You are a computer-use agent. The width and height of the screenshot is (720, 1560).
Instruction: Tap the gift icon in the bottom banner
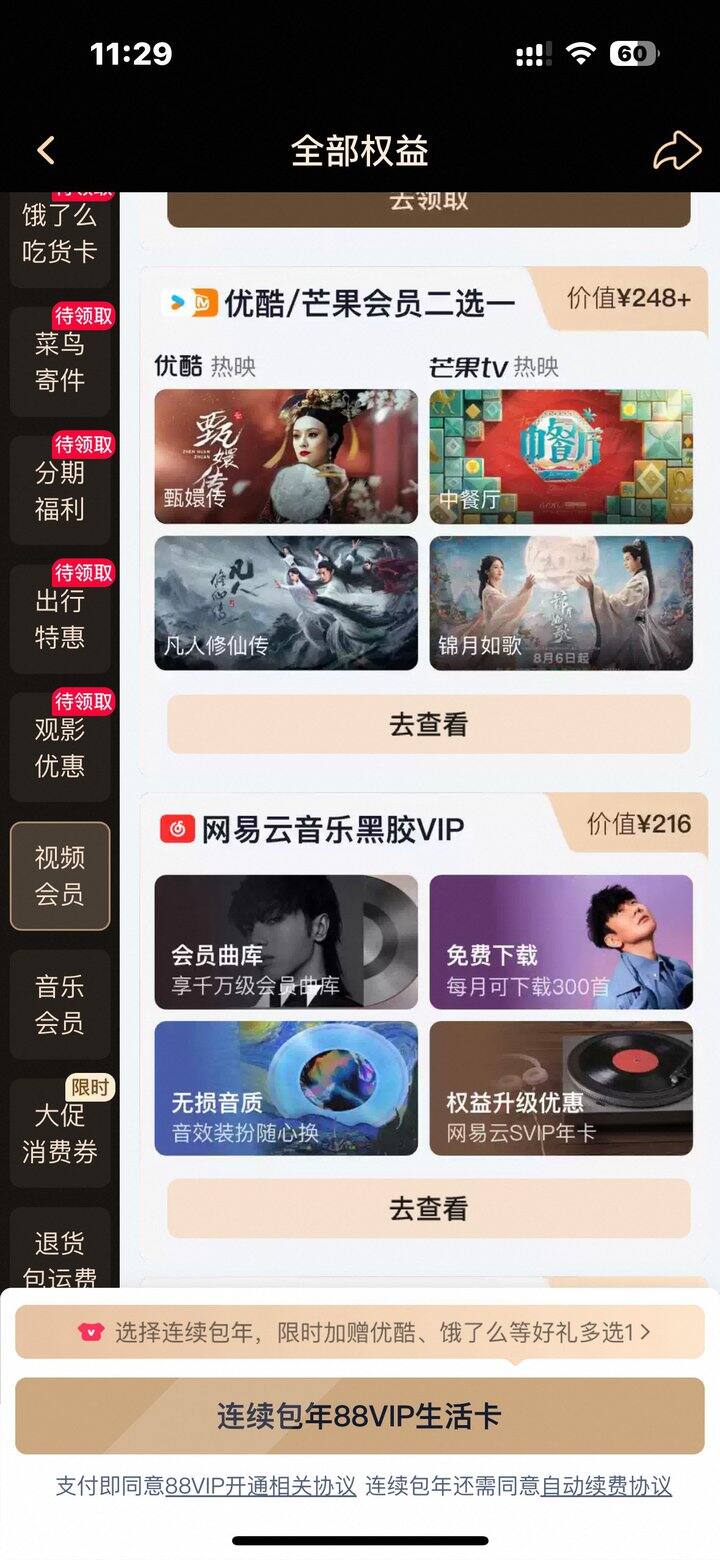point(91,1332)
